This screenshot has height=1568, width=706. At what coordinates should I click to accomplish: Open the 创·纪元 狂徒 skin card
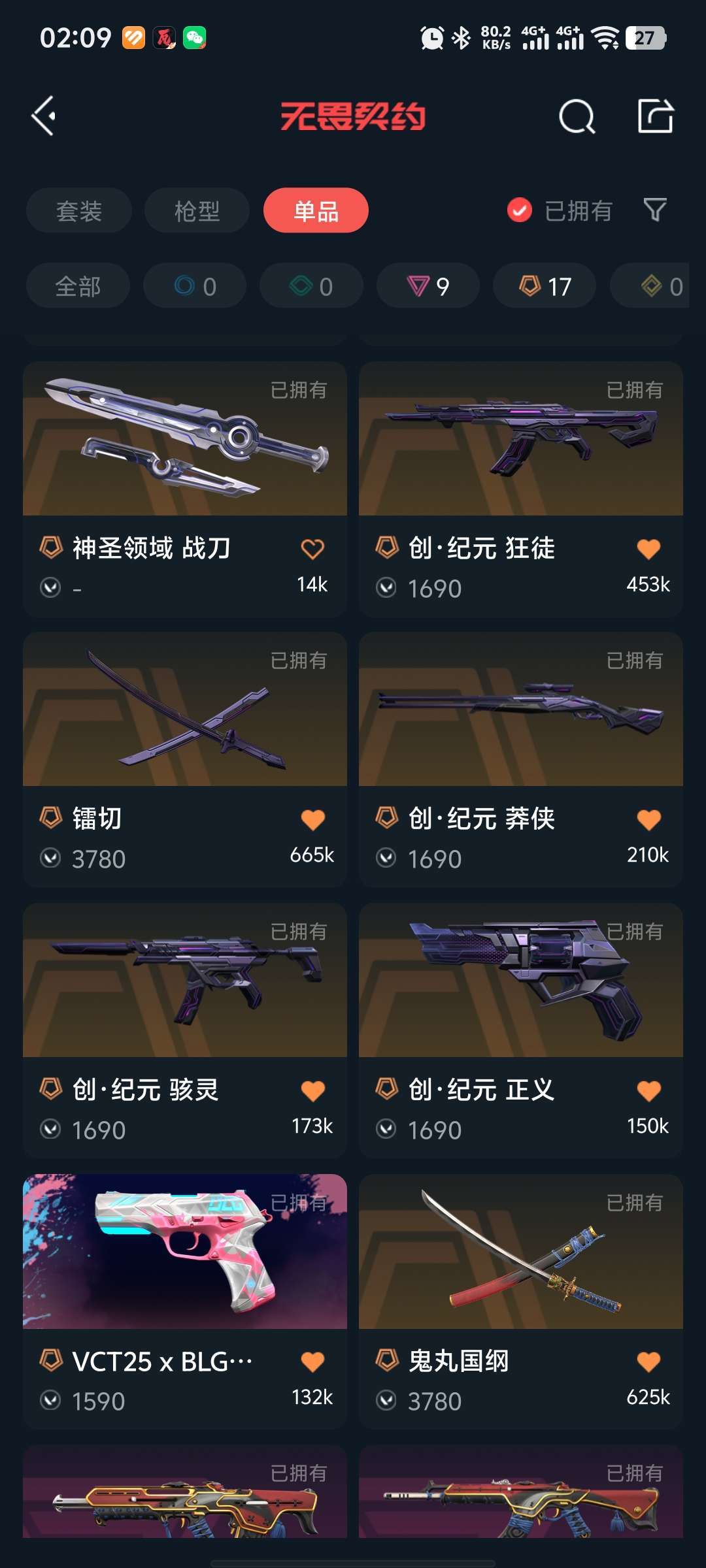point(521,489)
